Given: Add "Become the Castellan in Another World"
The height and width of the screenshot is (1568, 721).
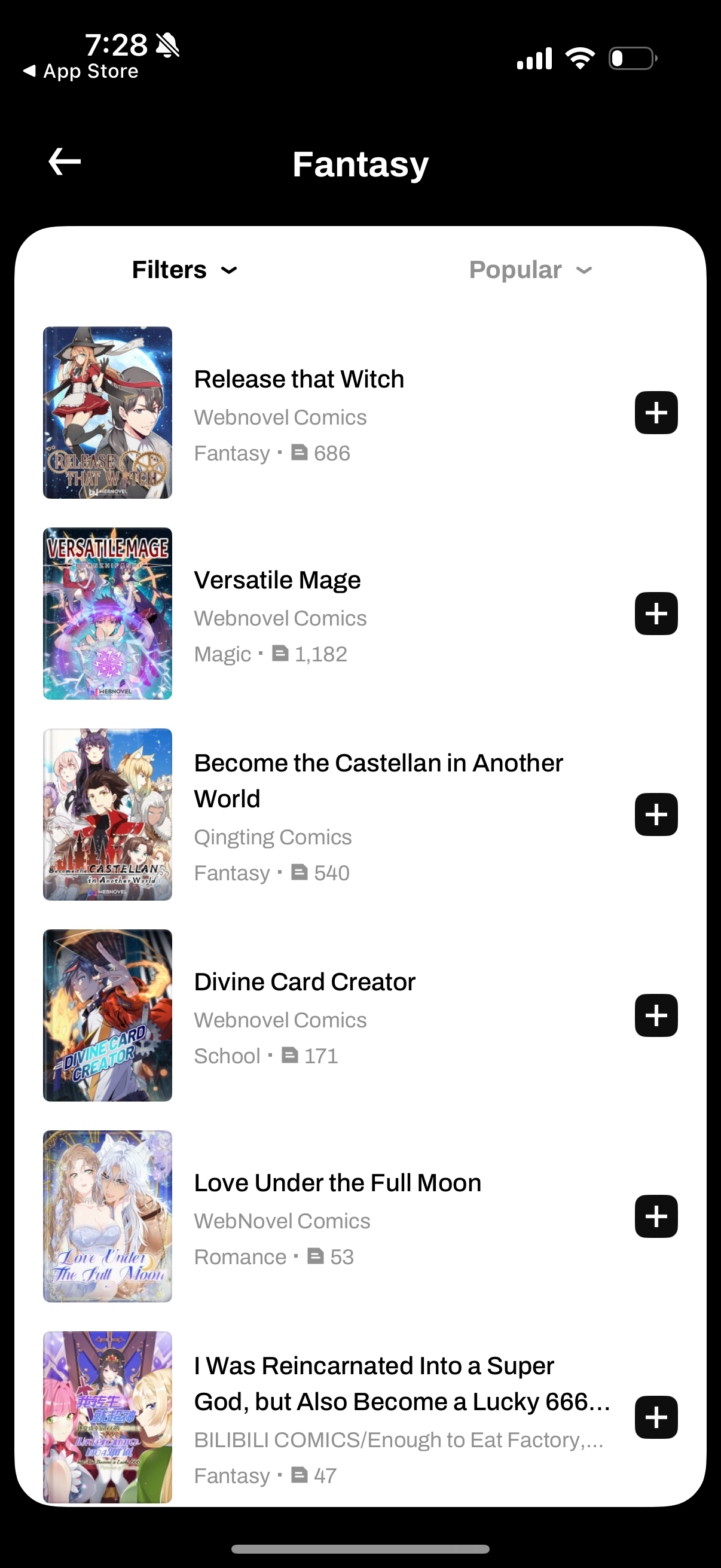Looking at the screenshot, I should pyautogui.click(x=655, y=814).
